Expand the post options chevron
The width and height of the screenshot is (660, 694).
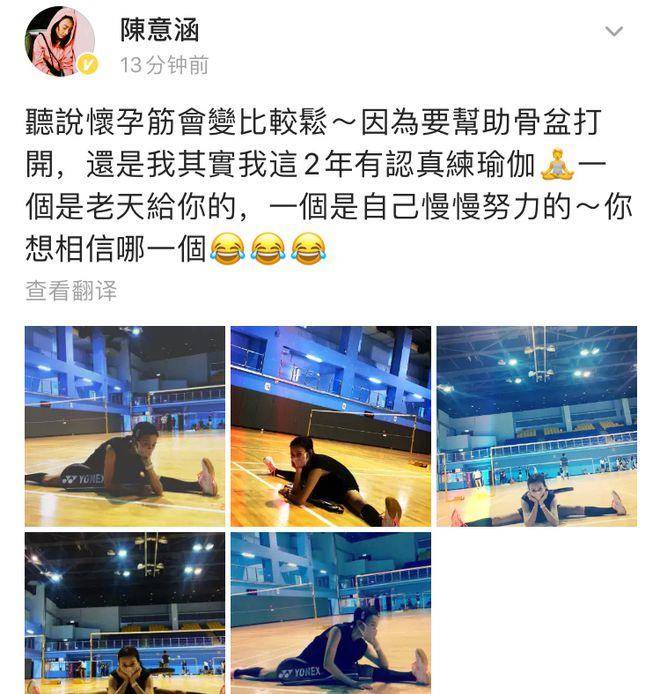[x=614, y=31]
